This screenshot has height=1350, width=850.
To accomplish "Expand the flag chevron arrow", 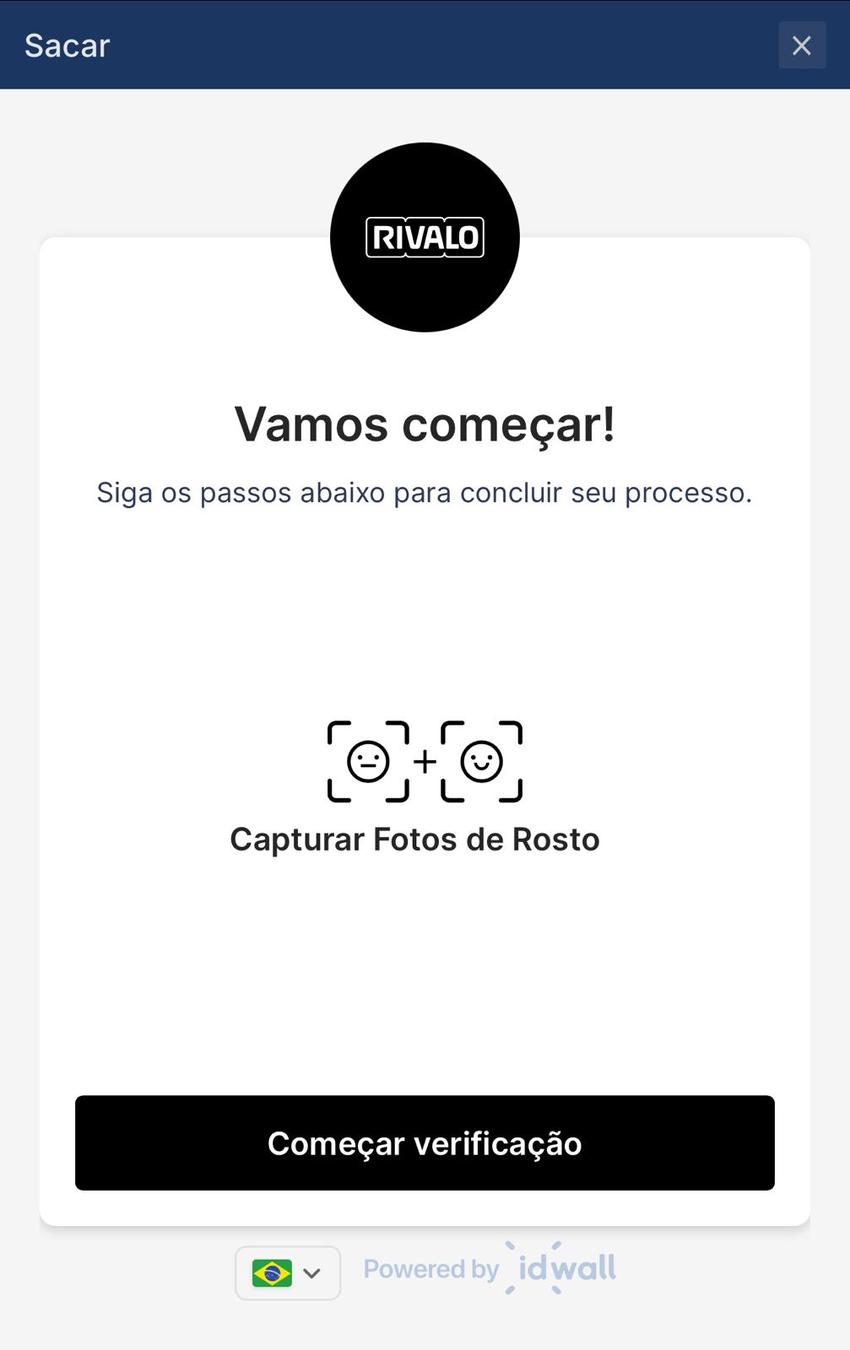I will (311, 1272).
